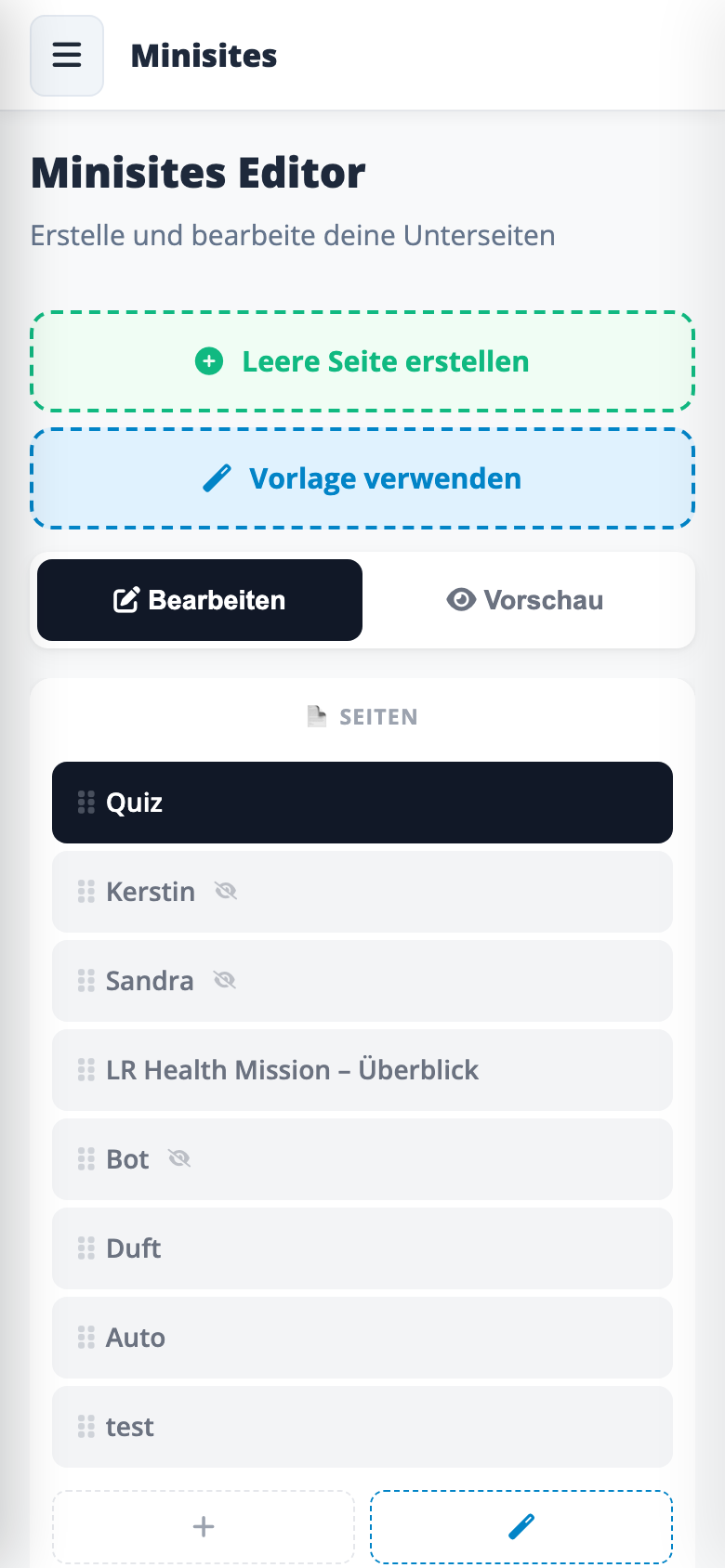725x1568 pixels.
Task: Toggle visibility of the Kerstin page
Action: pyautogui.click(x=224, y=891)
